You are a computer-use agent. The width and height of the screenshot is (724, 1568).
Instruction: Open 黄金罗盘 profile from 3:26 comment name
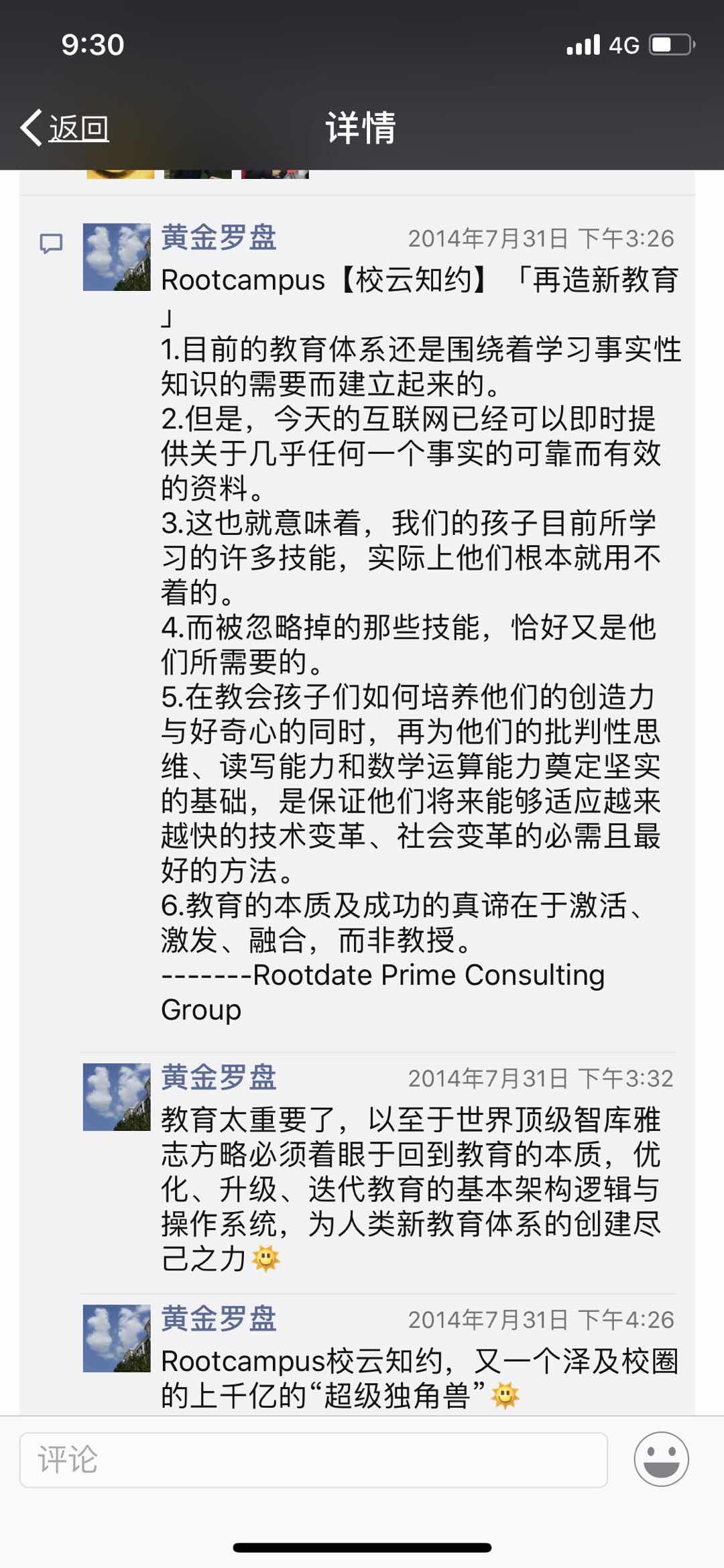(219, 237)
